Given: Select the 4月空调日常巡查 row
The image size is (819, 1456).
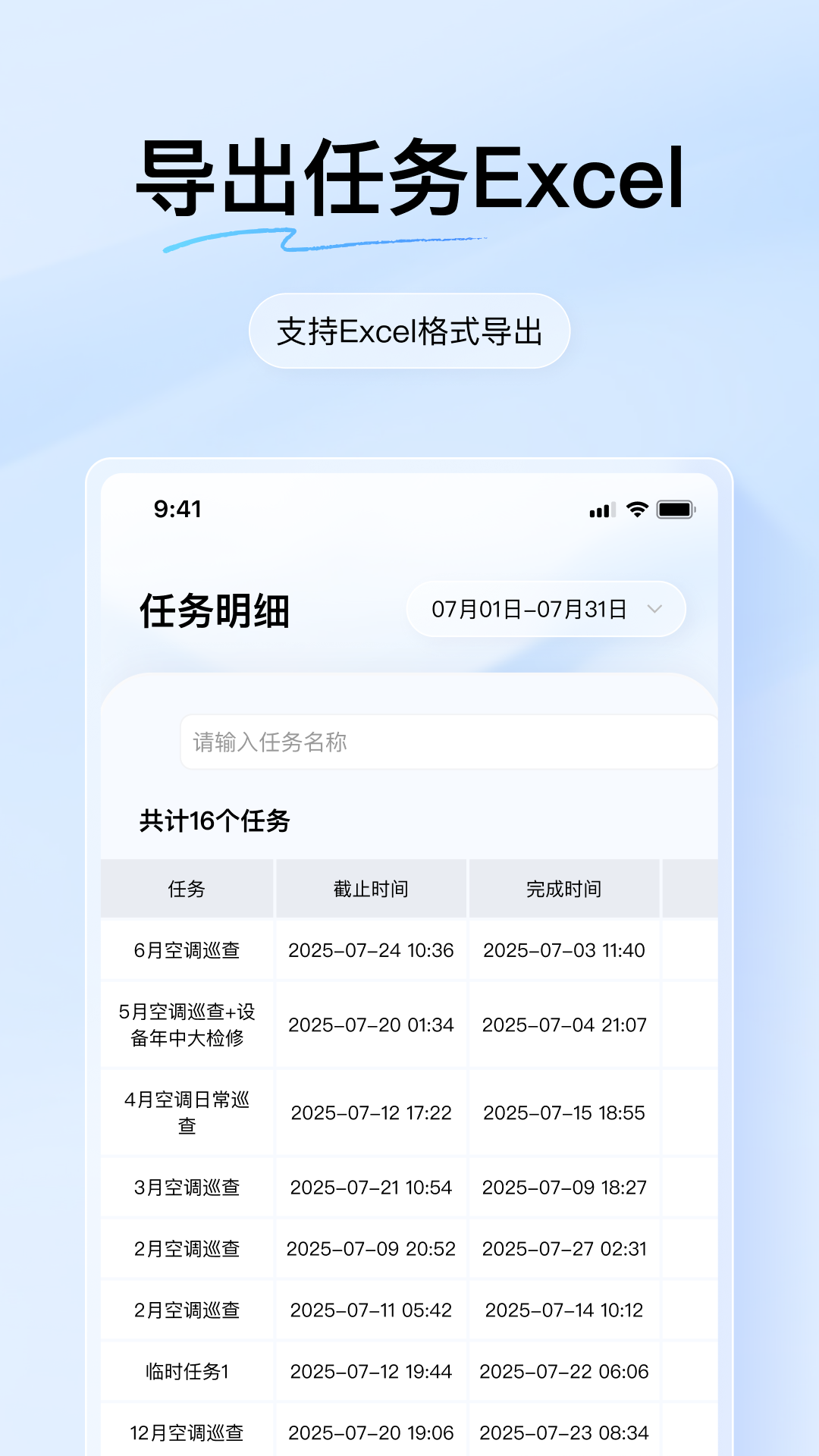Looking at the screenshot, I should tap(186, 1112).
